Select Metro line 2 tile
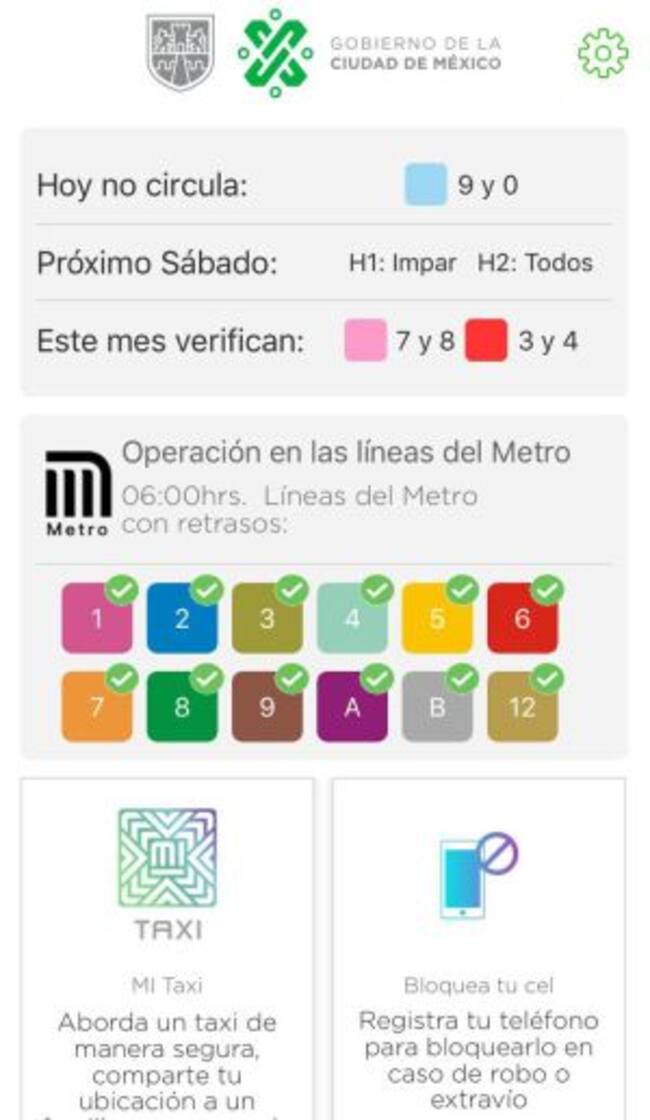 182,619
